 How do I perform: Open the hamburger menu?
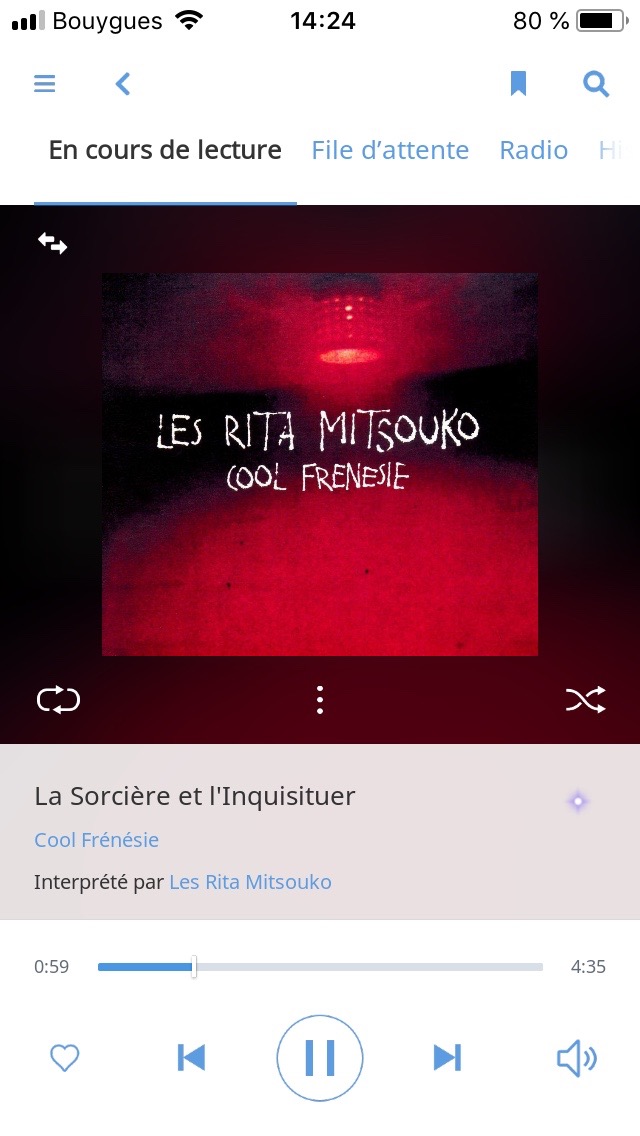point(45,84)
